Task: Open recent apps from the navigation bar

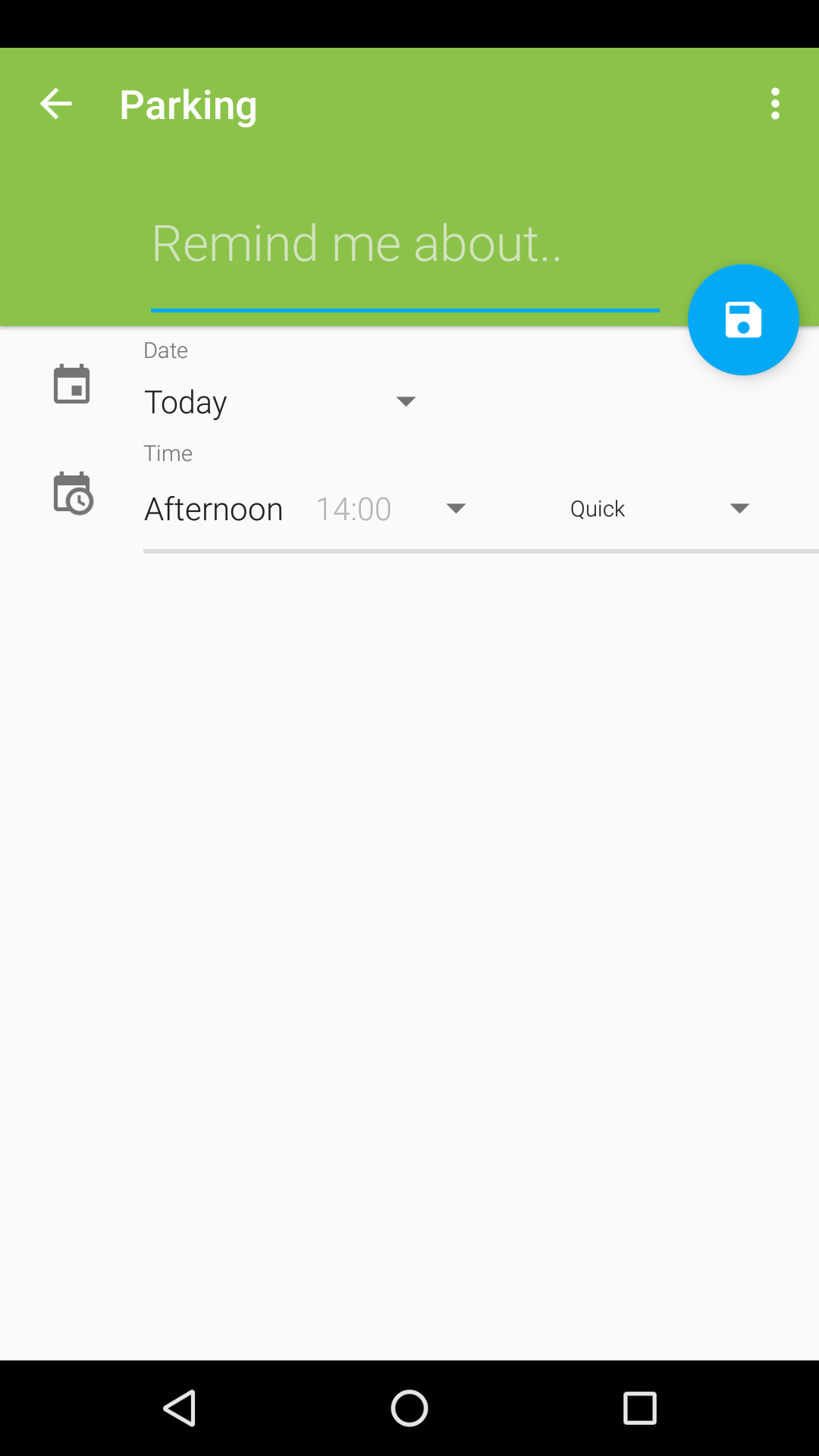Action: [639, 1408]
